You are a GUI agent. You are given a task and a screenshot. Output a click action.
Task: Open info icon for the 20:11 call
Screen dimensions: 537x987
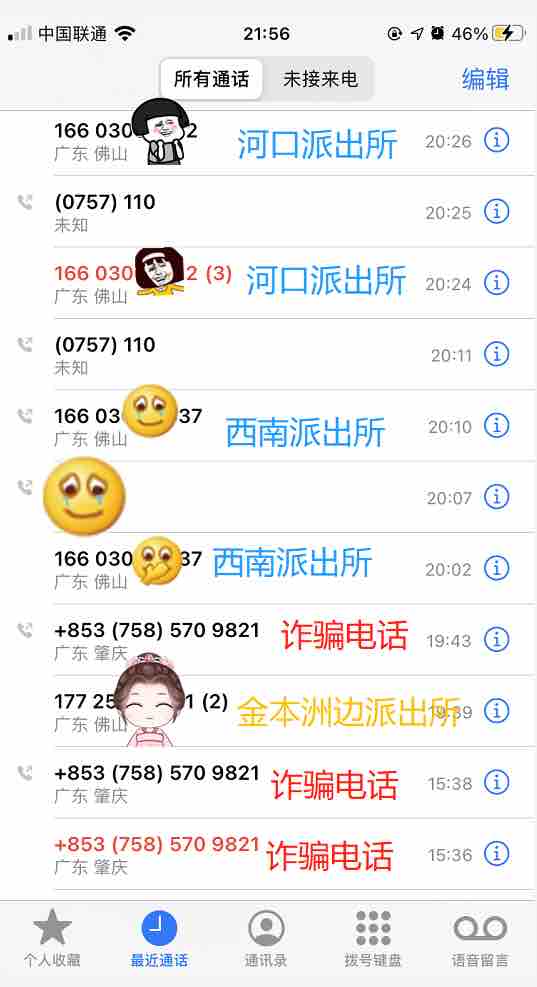point(496,354)
